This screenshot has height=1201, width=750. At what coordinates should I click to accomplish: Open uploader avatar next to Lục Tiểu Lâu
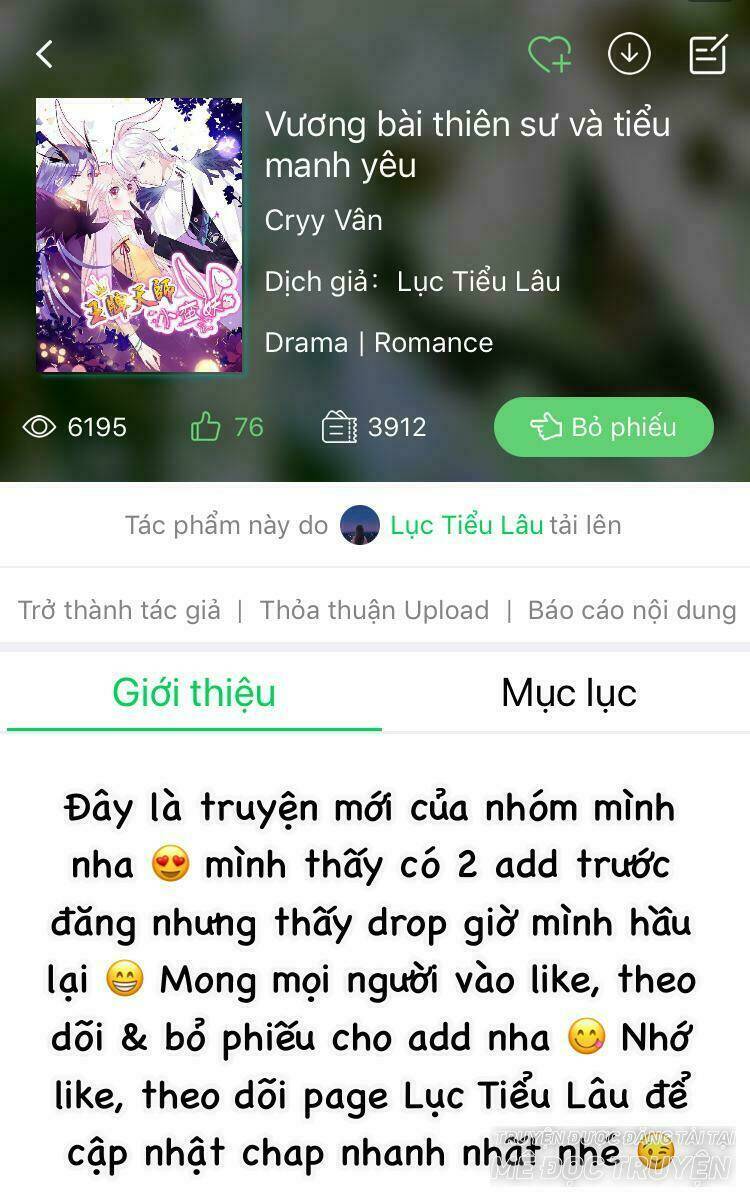(x=361, y=524)
